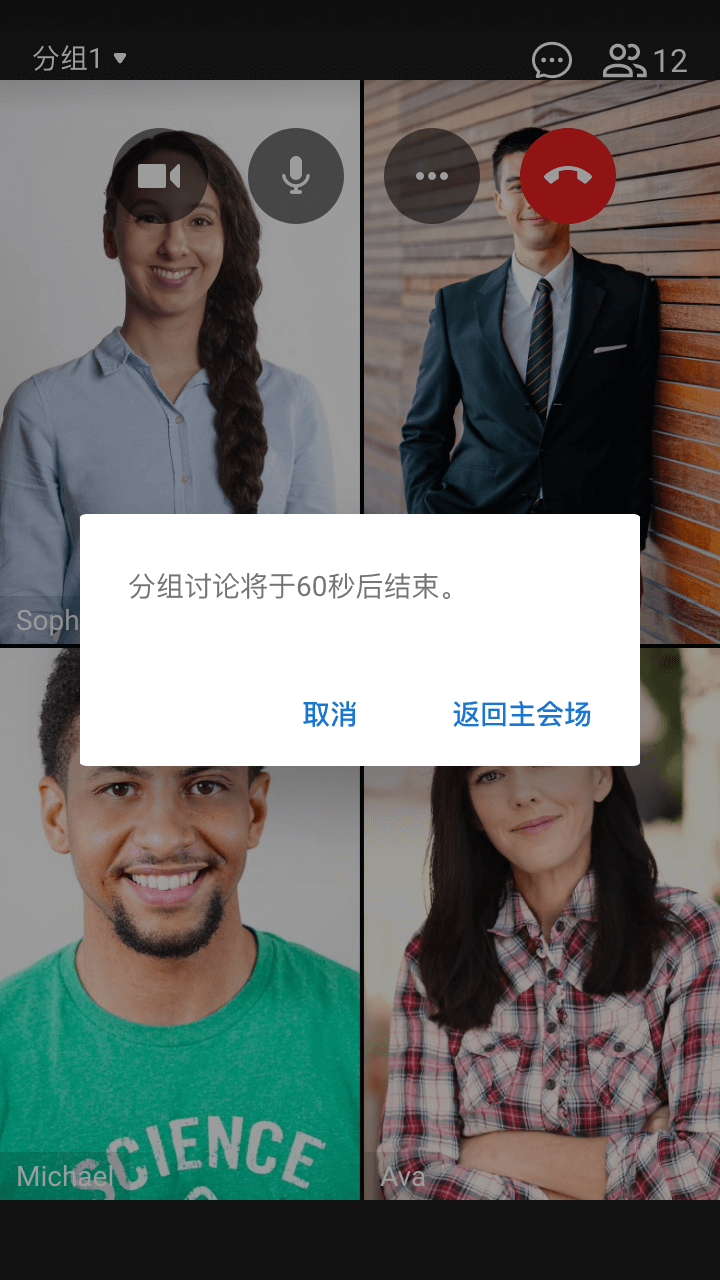Open the 分组1 dropdown
This screenshot has height=1280, width=720.
pos(80,59)
